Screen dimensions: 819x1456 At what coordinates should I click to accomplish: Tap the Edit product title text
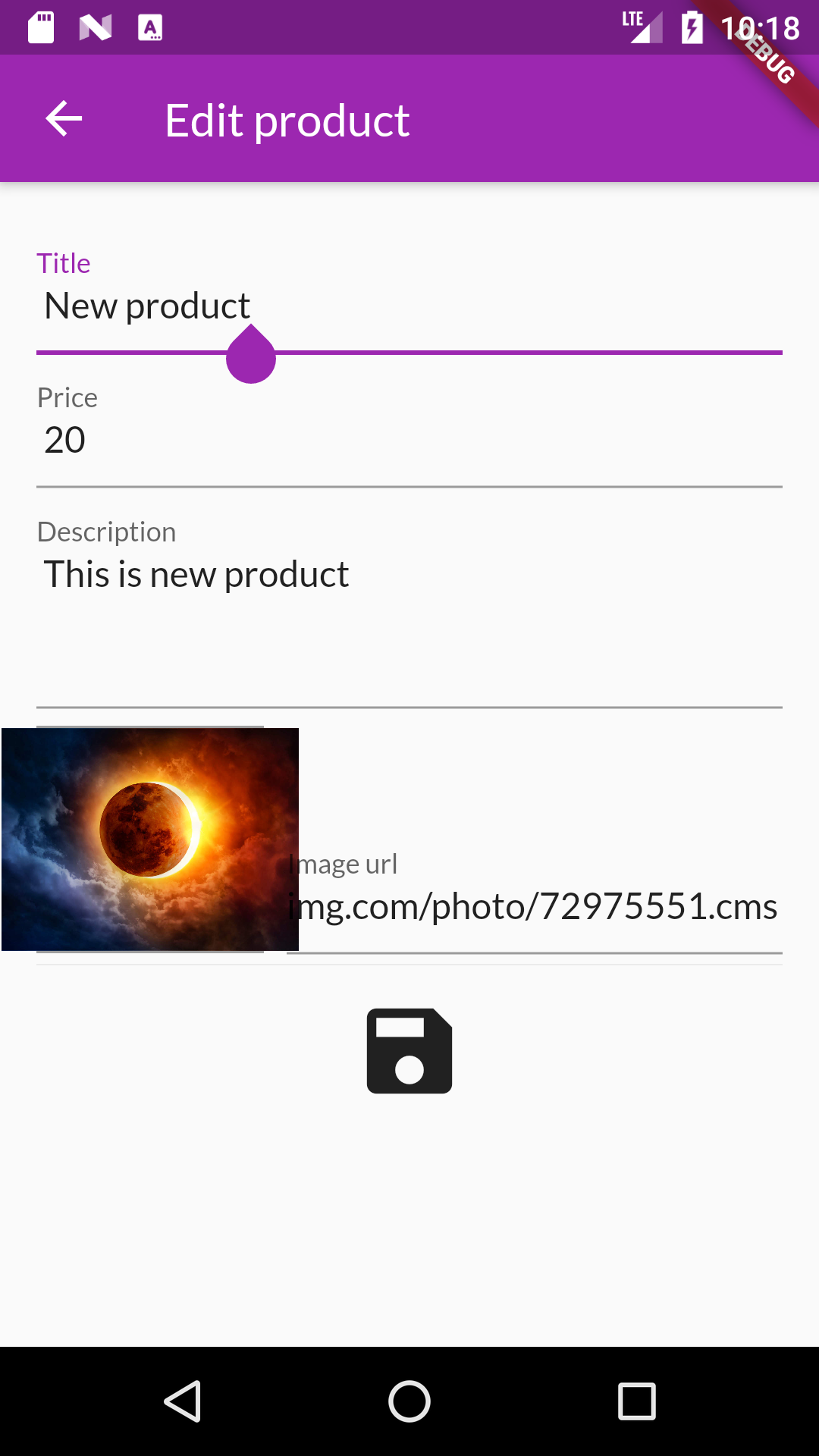[287, 119]
